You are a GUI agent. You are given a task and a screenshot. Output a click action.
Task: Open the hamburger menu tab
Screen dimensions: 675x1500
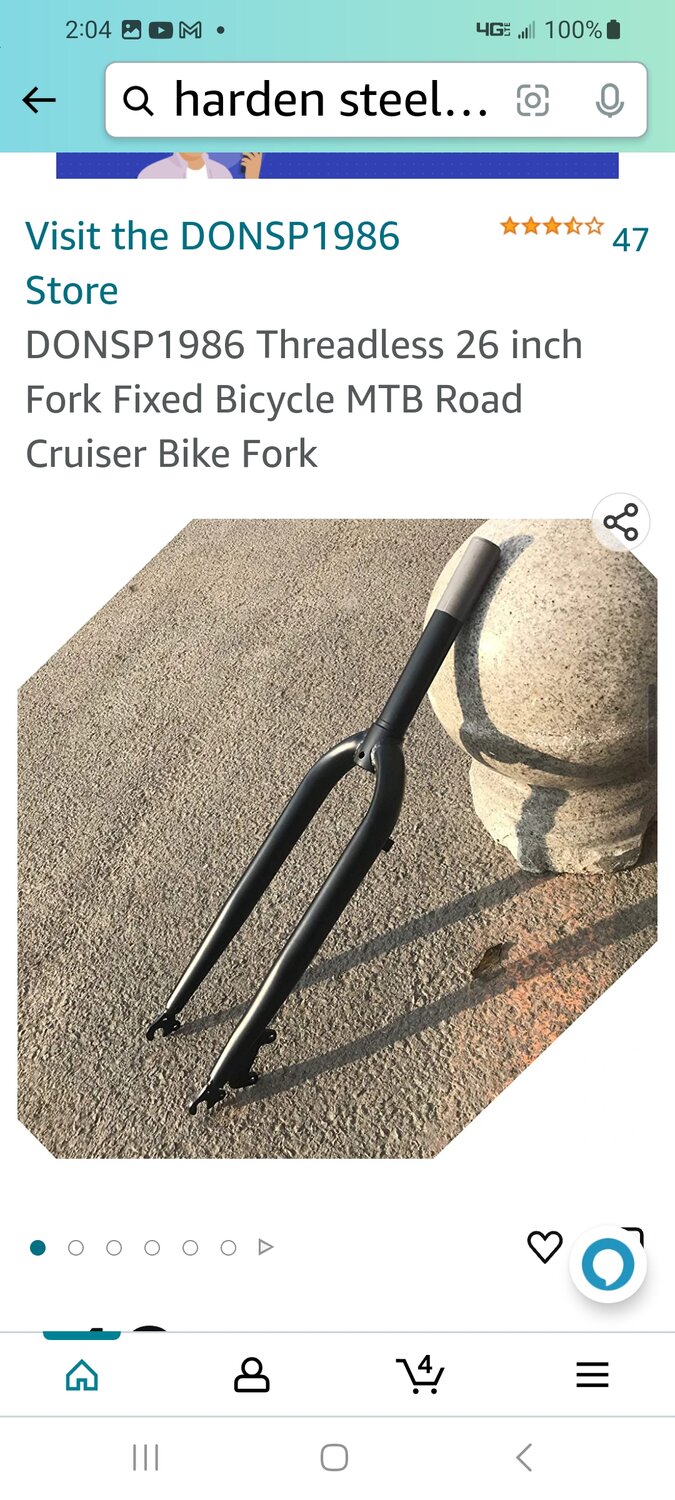click(592, 1376)
